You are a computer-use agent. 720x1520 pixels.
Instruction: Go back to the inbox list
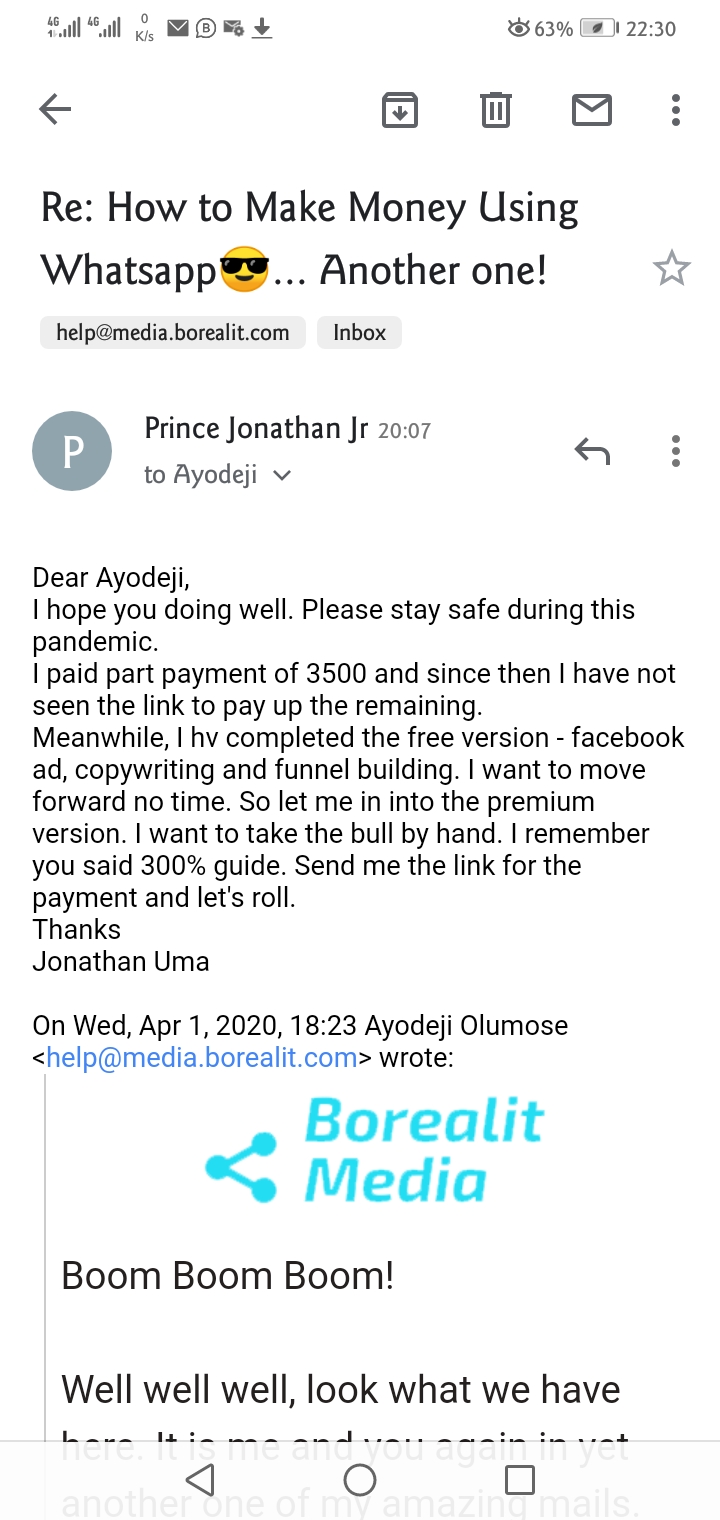55,109
